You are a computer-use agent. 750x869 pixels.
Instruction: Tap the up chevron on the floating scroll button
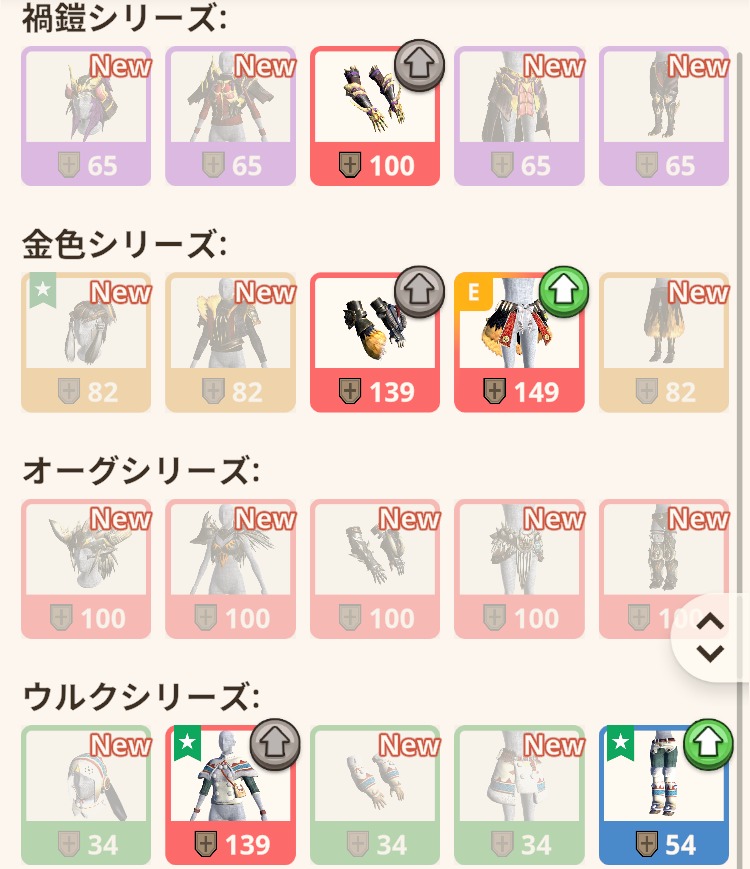710,621
